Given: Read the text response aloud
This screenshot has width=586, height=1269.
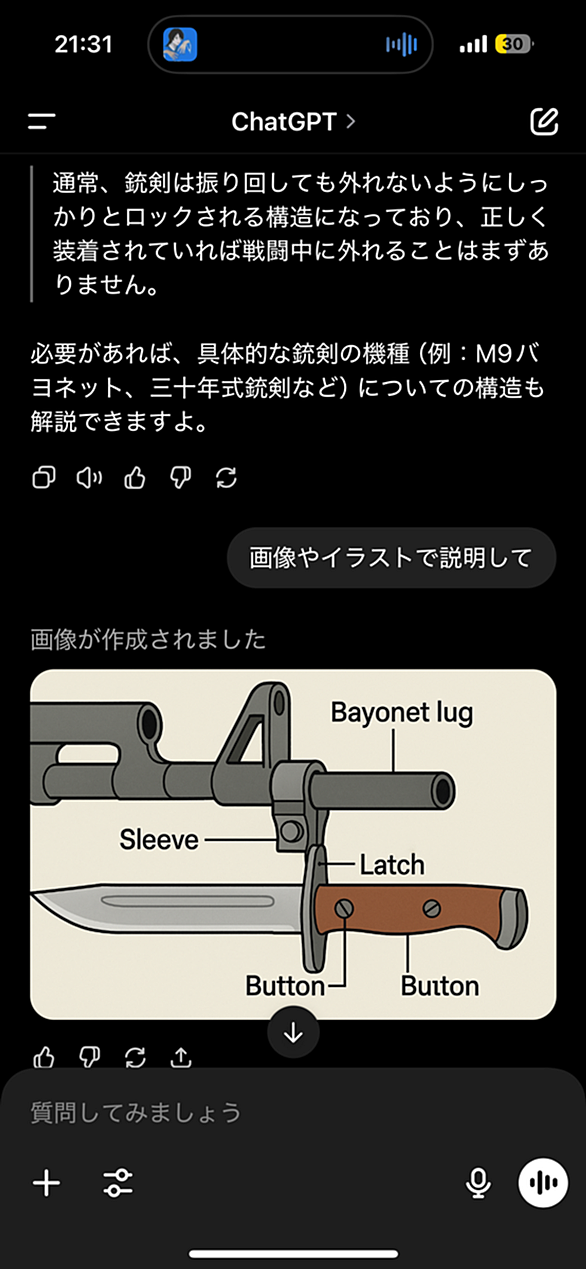Looking at the screenshot, I should pyautogui.click(x=90, y=479).
